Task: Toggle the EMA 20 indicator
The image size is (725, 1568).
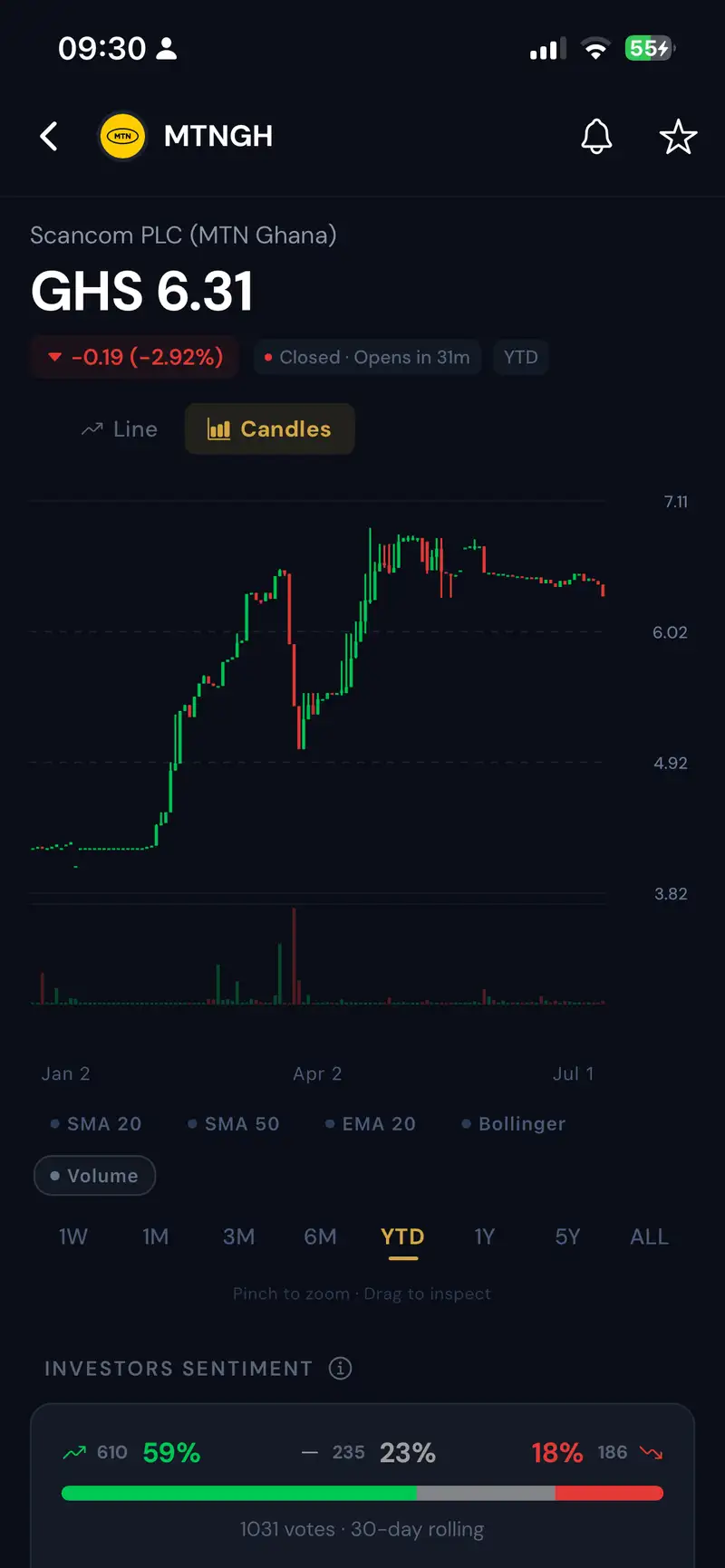Action: (x=371, y=1124)
